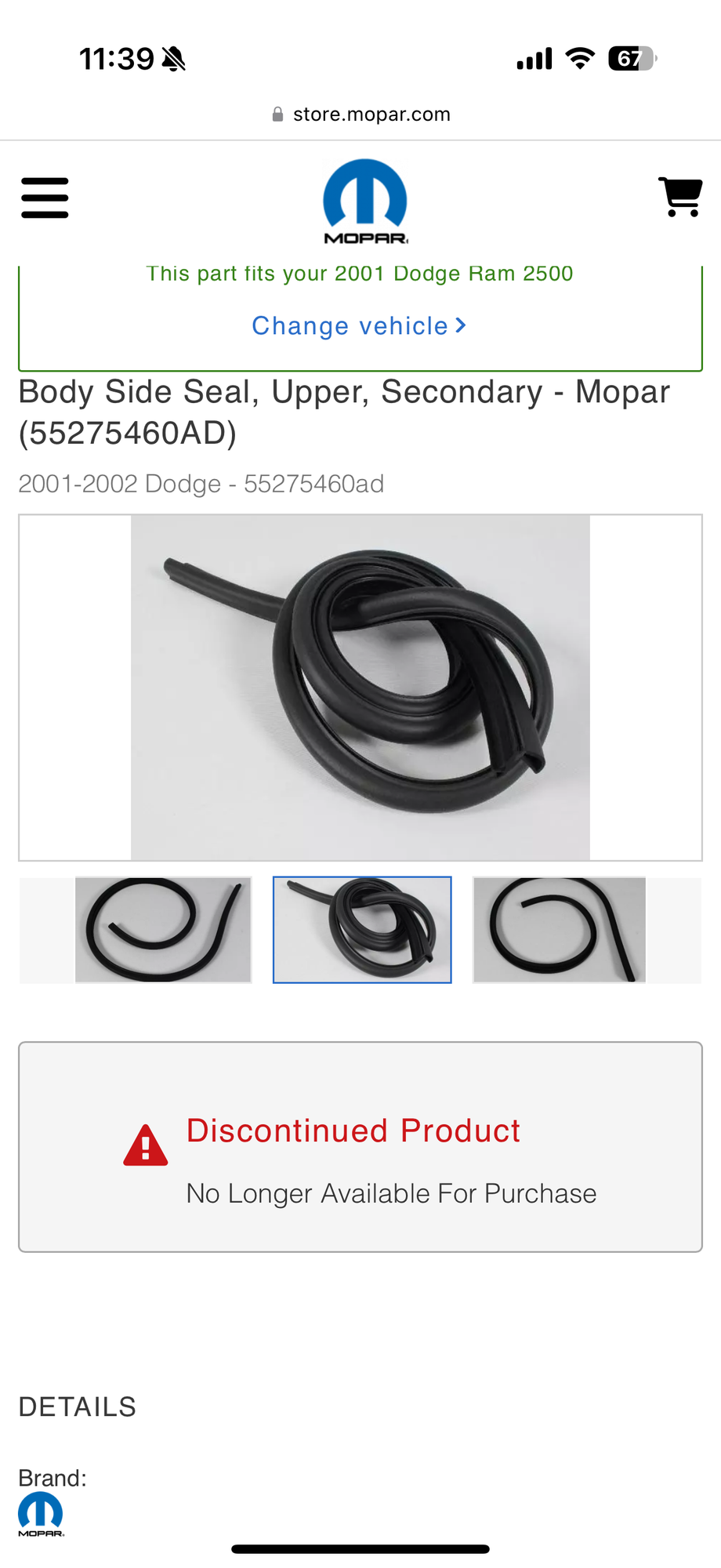Open the hamburger navigation menu
The image size is (721, 1568).
tap(45, 197)
